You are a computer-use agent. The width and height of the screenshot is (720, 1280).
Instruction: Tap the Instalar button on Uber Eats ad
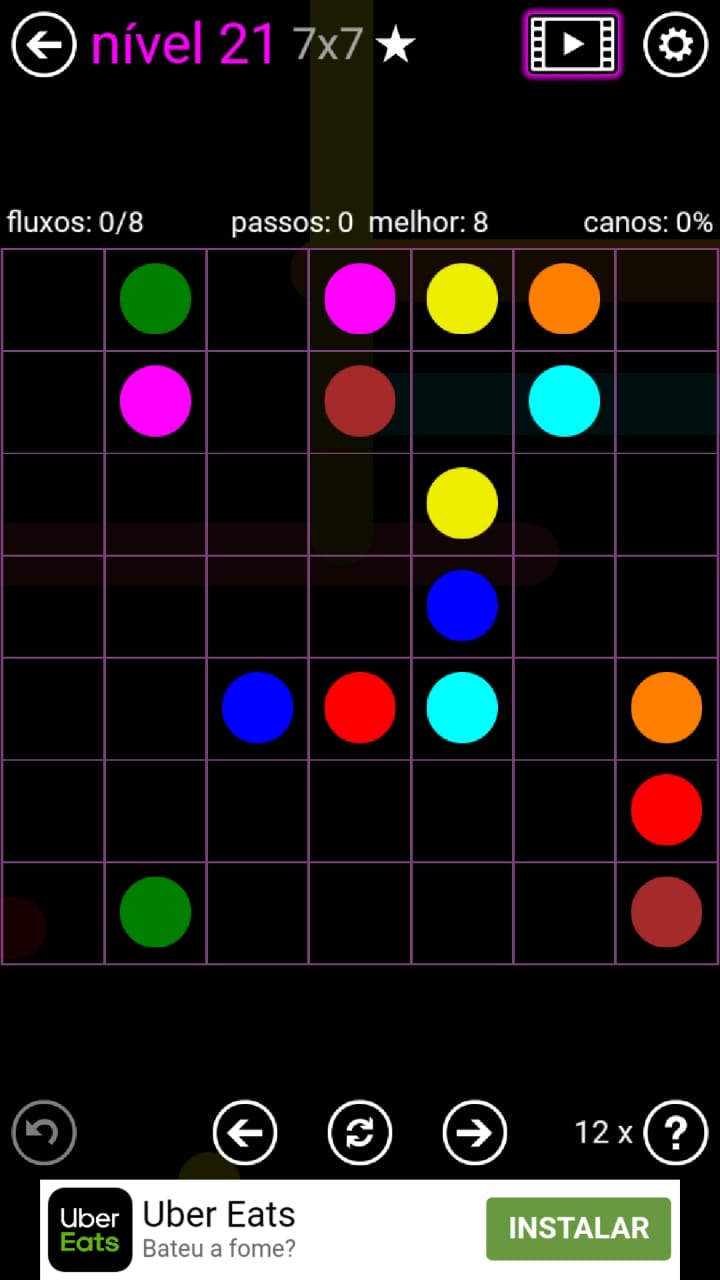pyautogui.click(x=578, y=1228)
